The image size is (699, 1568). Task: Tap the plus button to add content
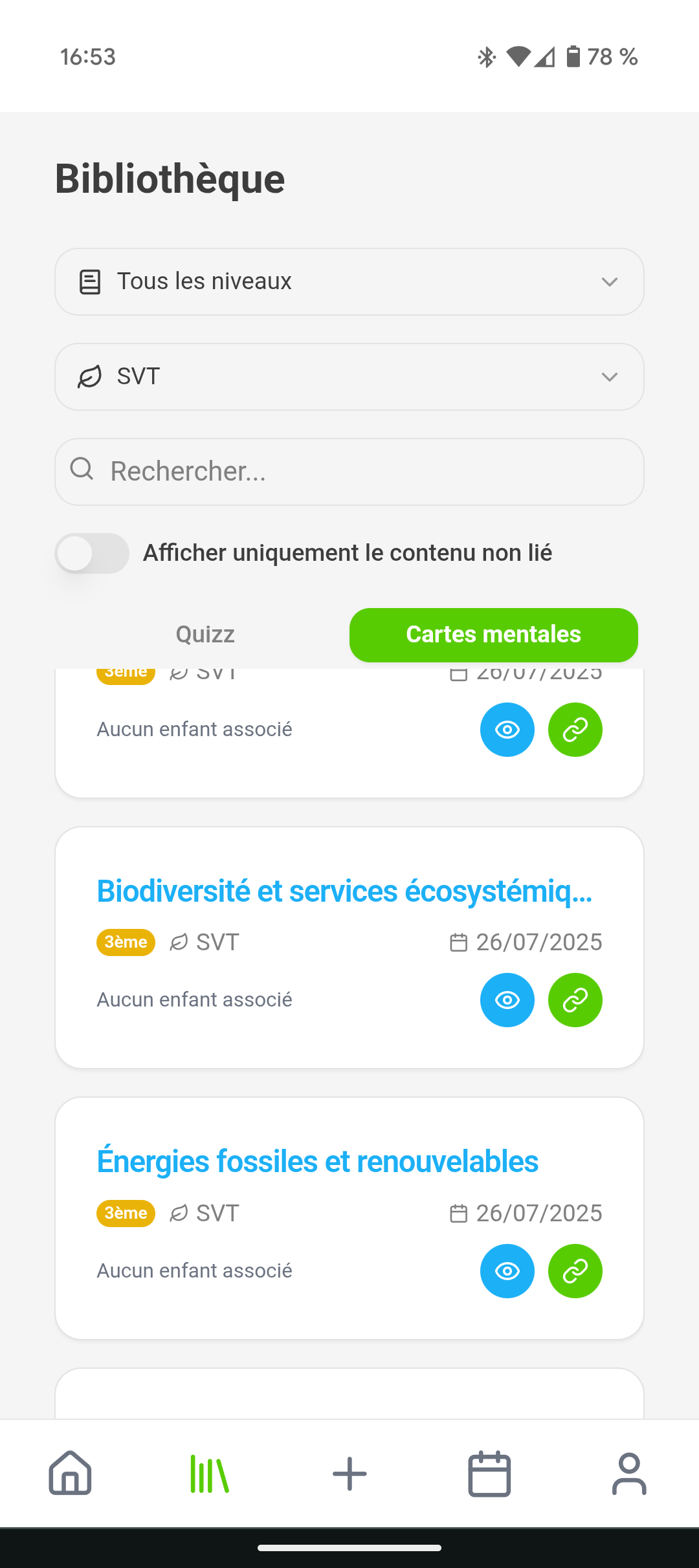coord(349,1474)
